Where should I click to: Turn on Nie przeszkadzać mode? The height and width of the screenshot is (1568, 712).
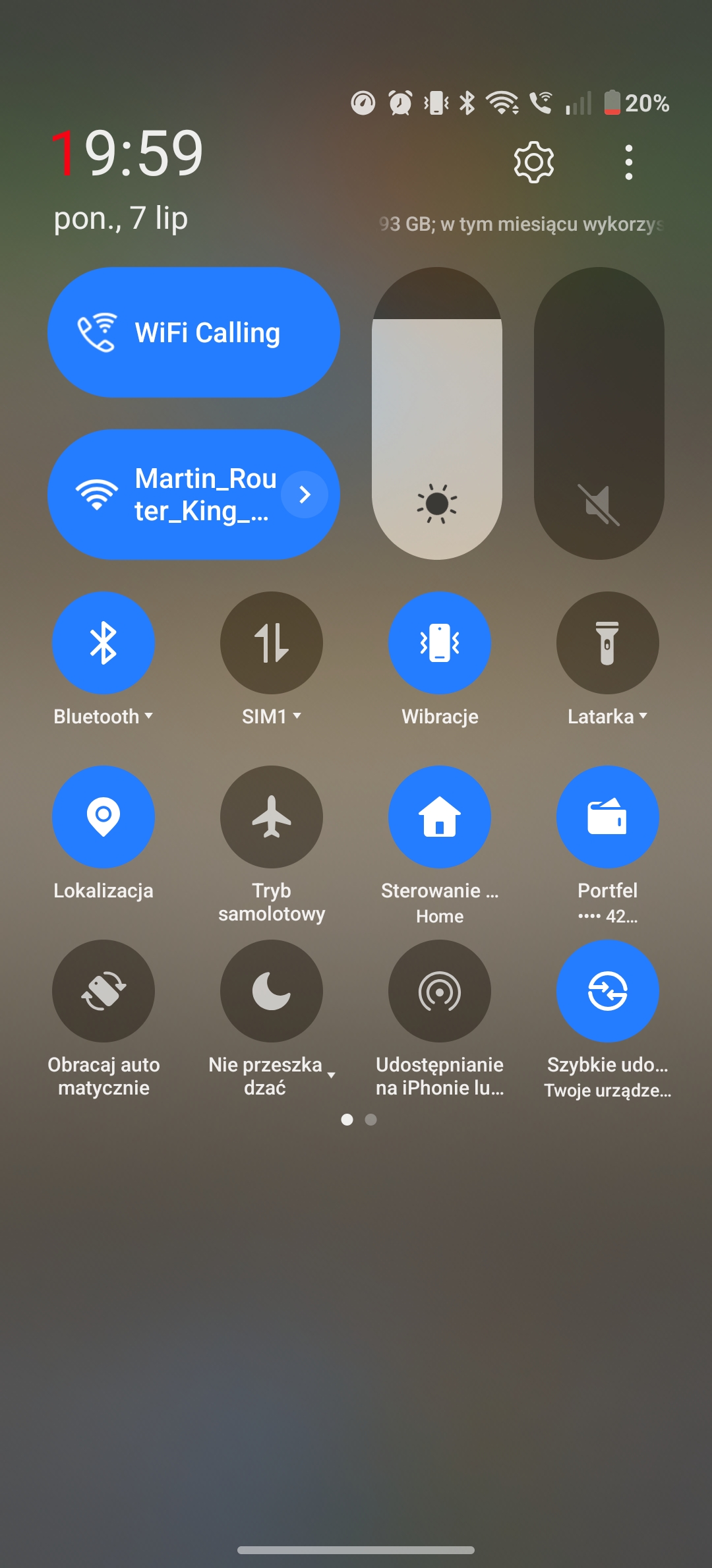272,991
